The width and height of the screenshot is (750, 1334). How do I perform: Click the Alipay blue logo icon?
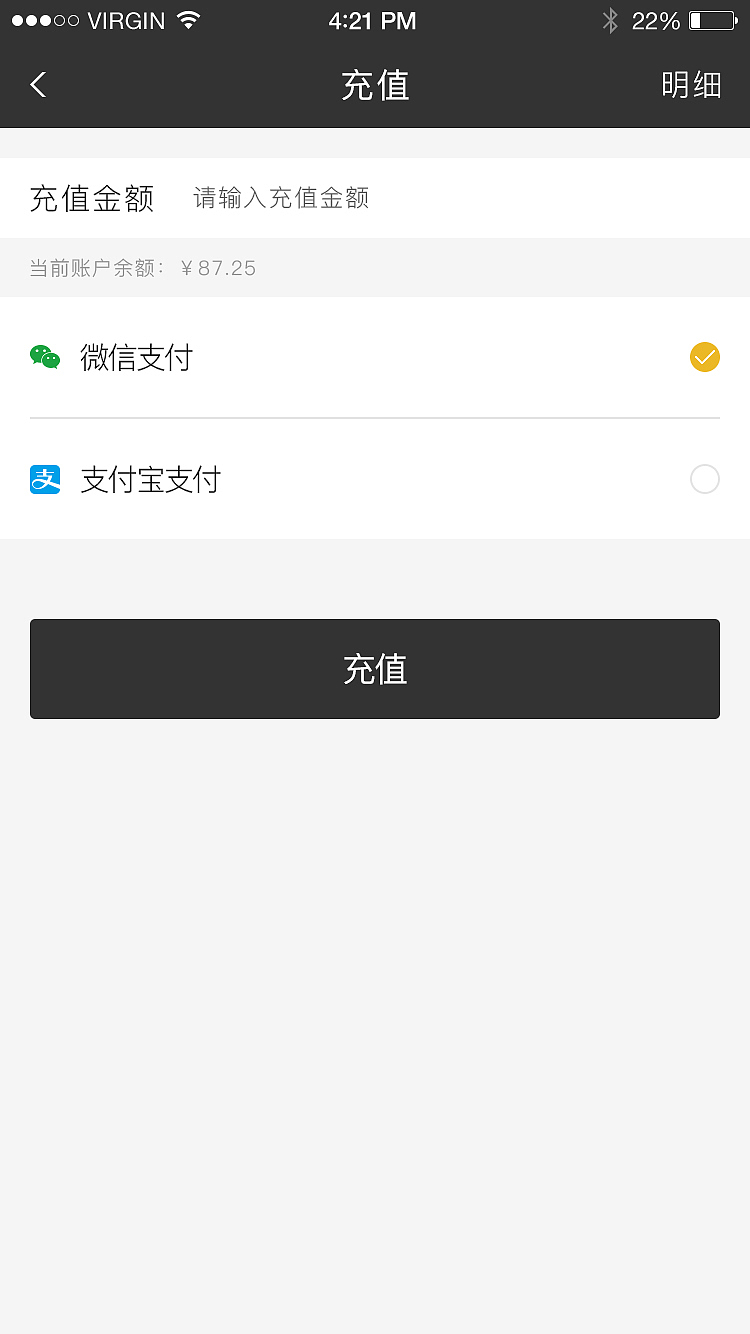(x=45, y=479)
